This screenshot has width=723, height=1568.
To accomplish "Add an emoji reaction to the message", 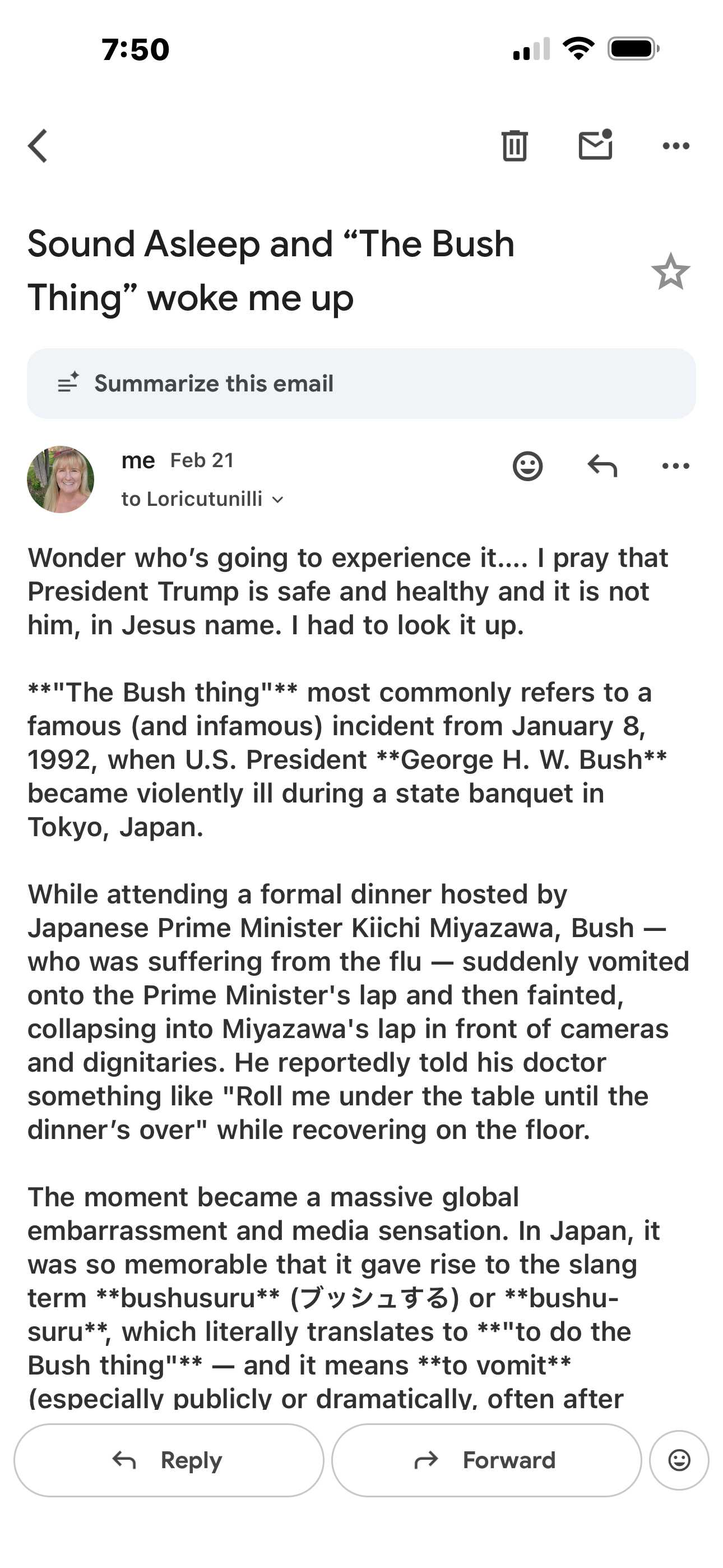I will coord(527,466).
